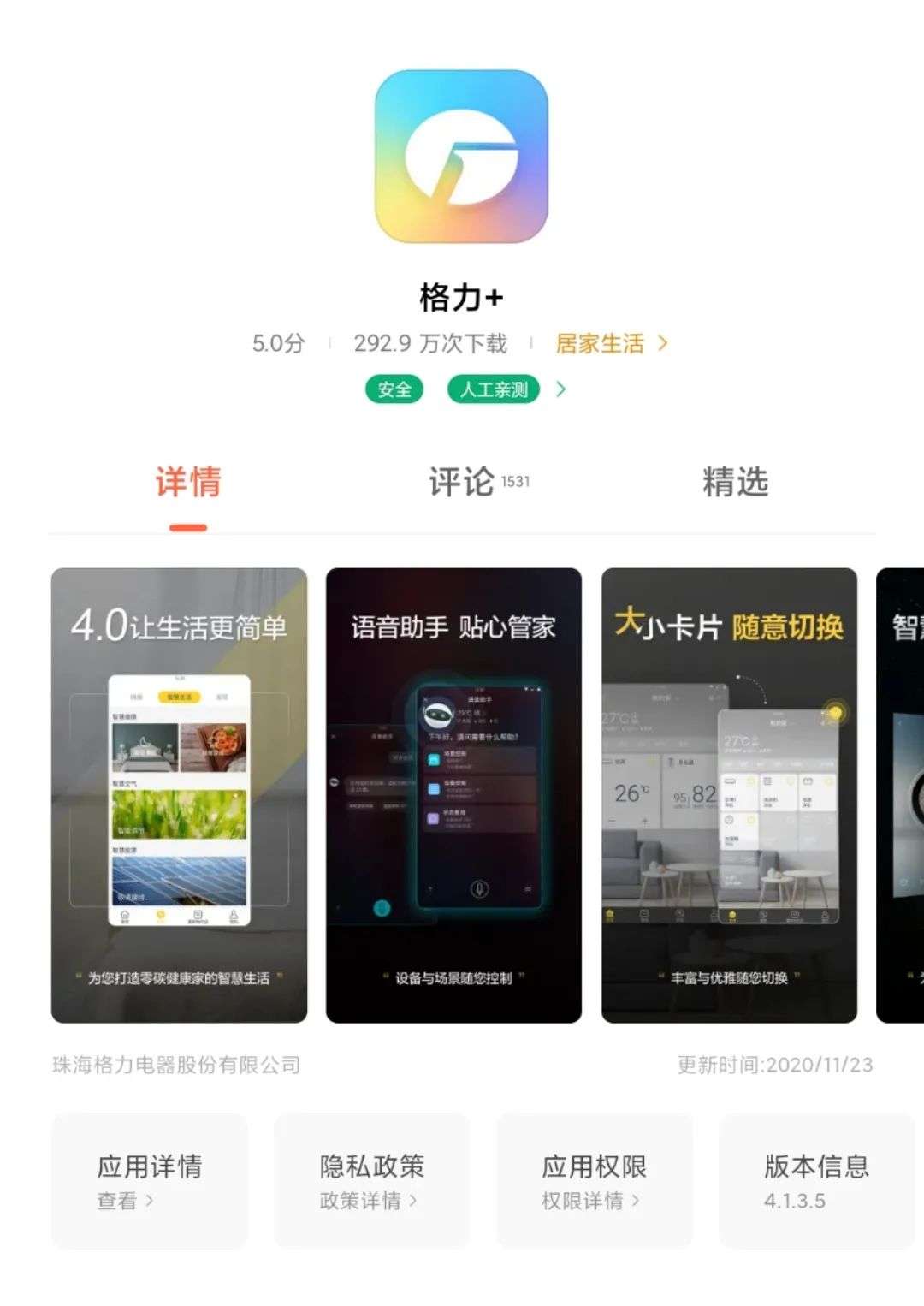The width and height of the screenshot is (924, 1306).
Task: Open 应用权限 permission details
Action: pos(594,1181)
